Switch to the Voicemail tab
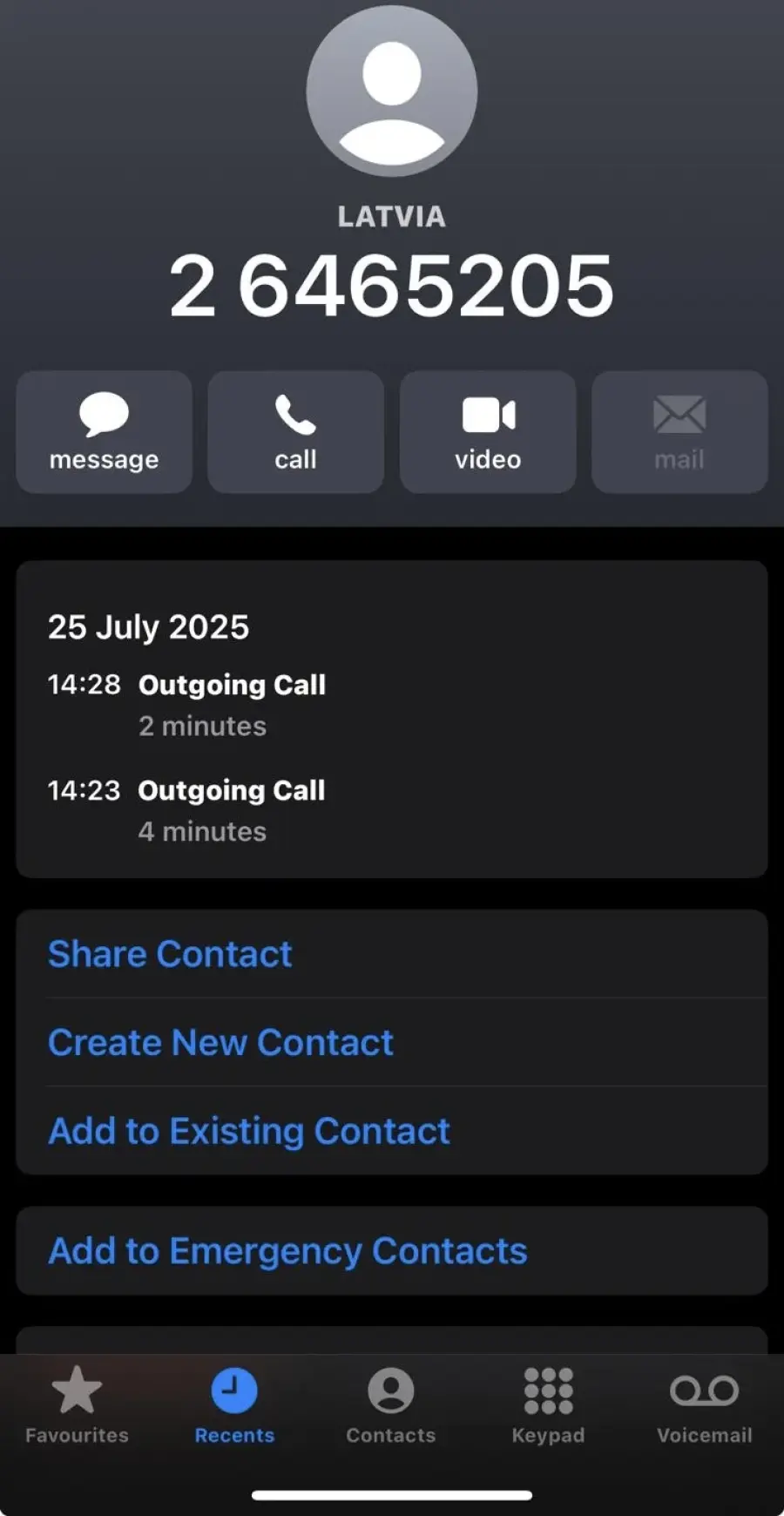The image size is (784, 1516). 705,1406
